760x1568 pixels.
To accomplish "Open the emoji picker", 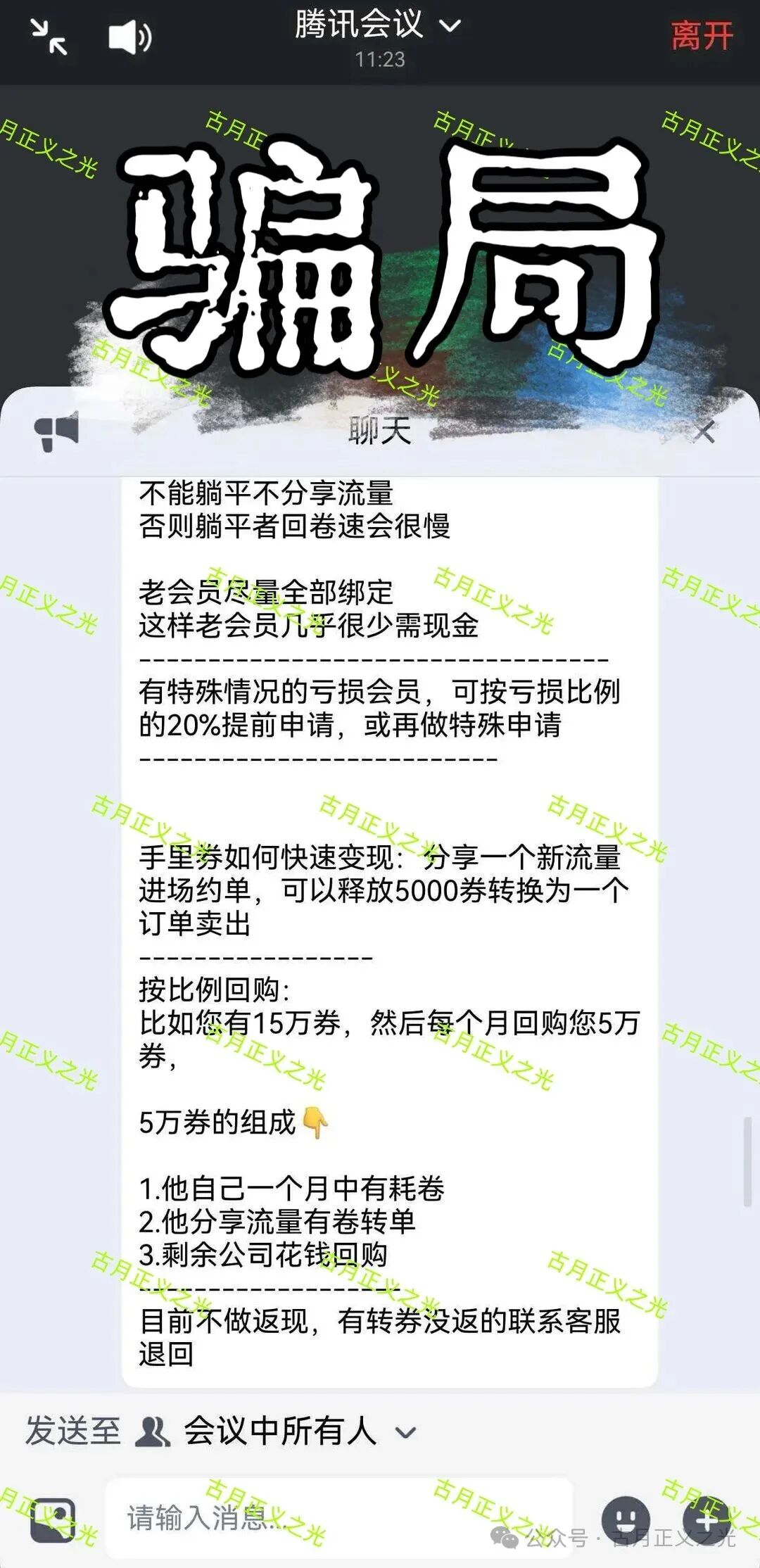I will (626, 1518).
